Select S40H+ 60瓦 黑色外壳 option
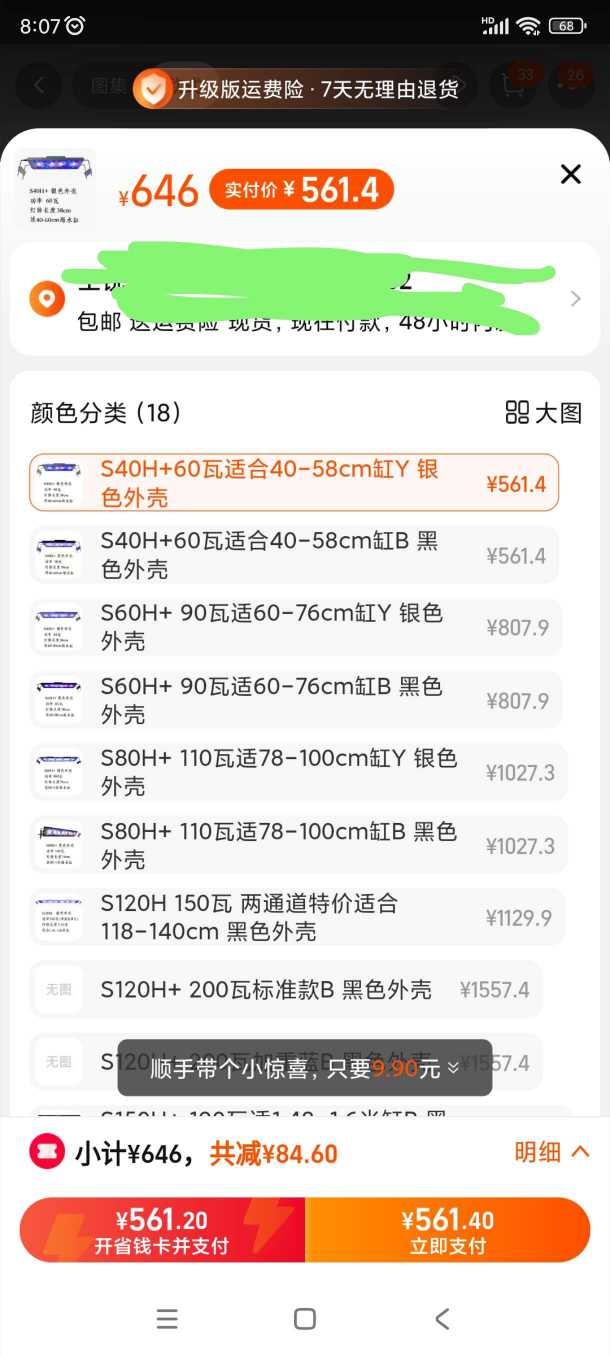This screenshot has width=610, height=1356. [294, 556]
